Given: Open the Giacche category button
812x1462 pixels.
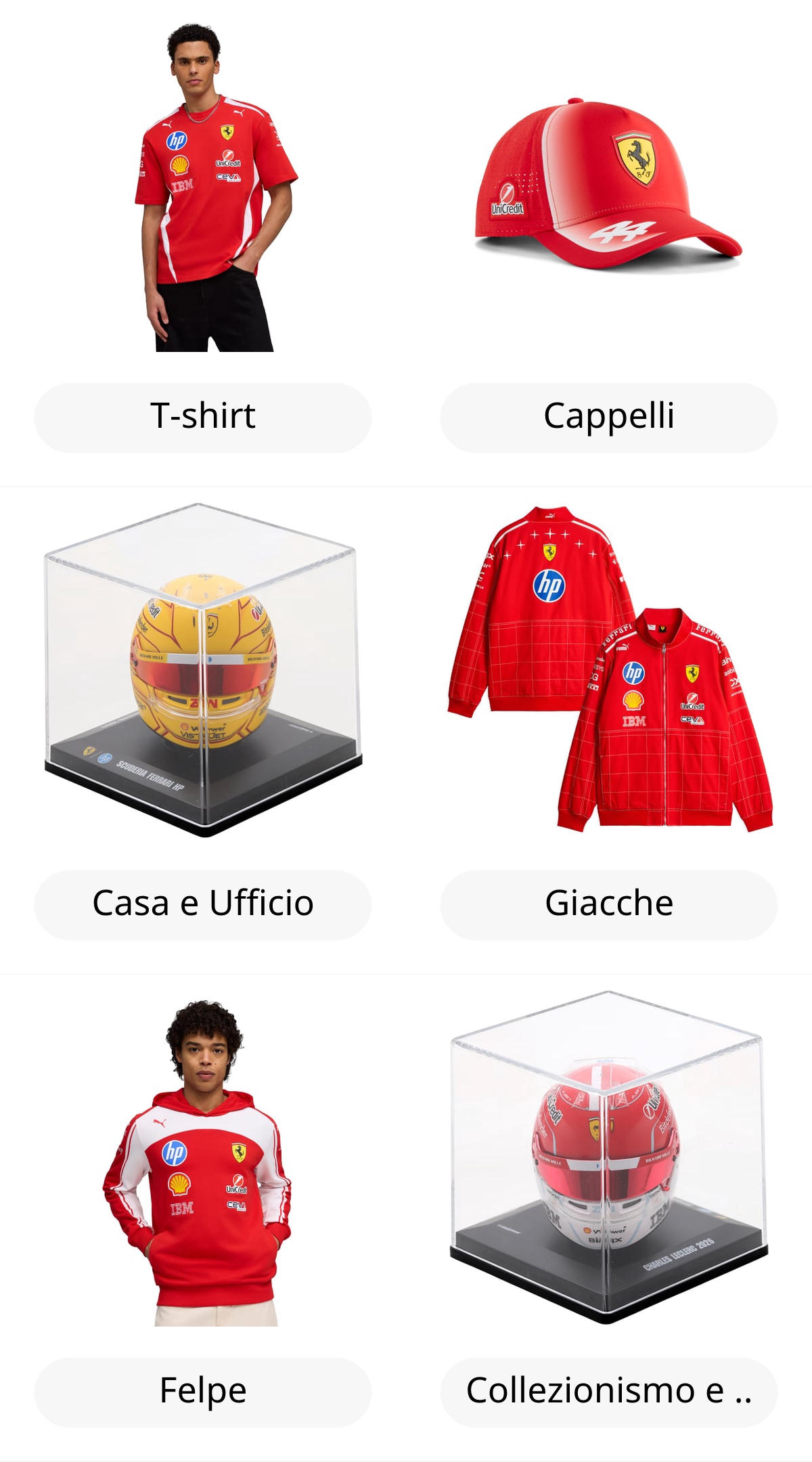Looking at the screenshot, I should 609,904.
